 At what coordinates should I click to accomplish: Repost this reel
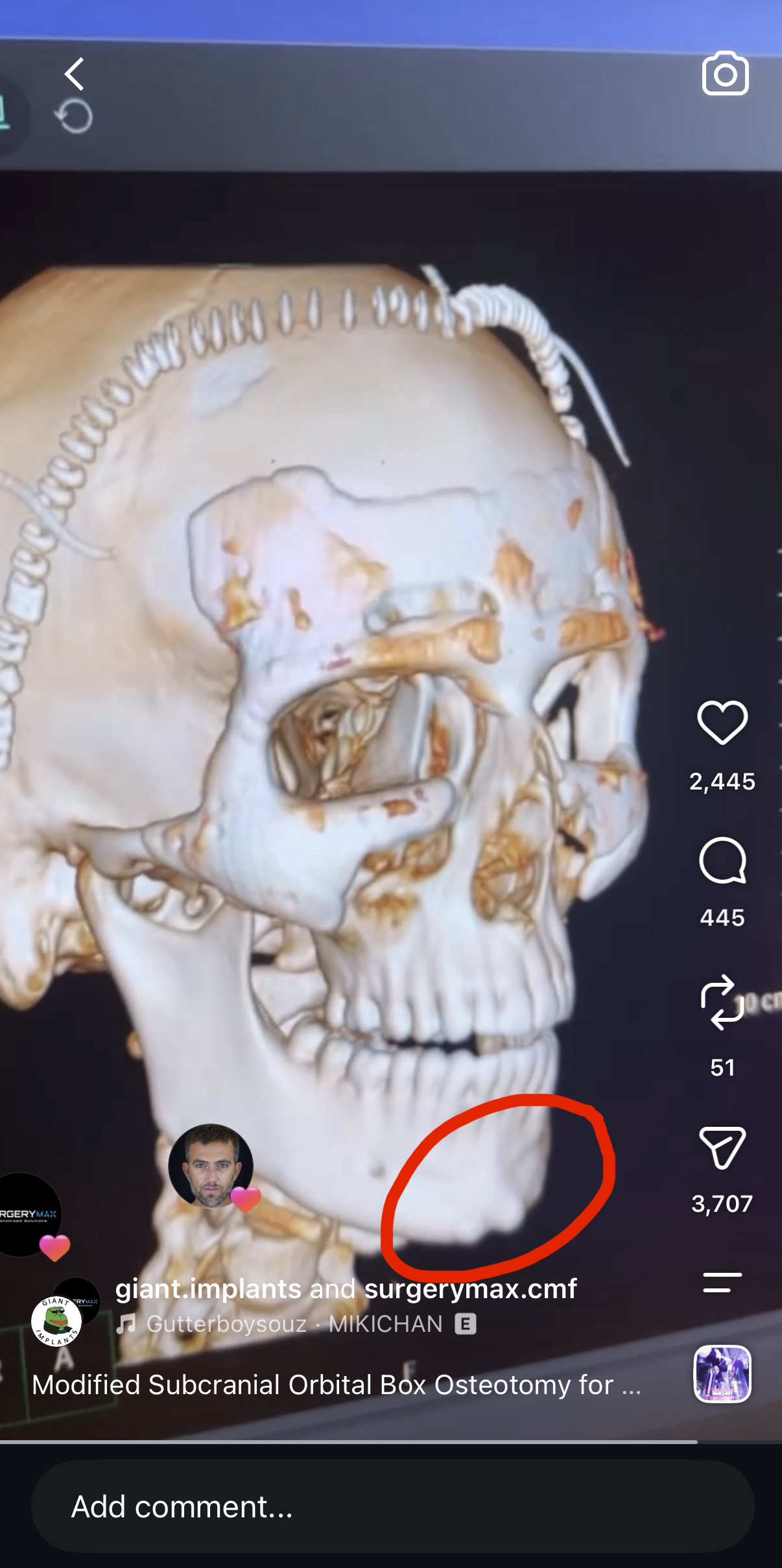722,1002
